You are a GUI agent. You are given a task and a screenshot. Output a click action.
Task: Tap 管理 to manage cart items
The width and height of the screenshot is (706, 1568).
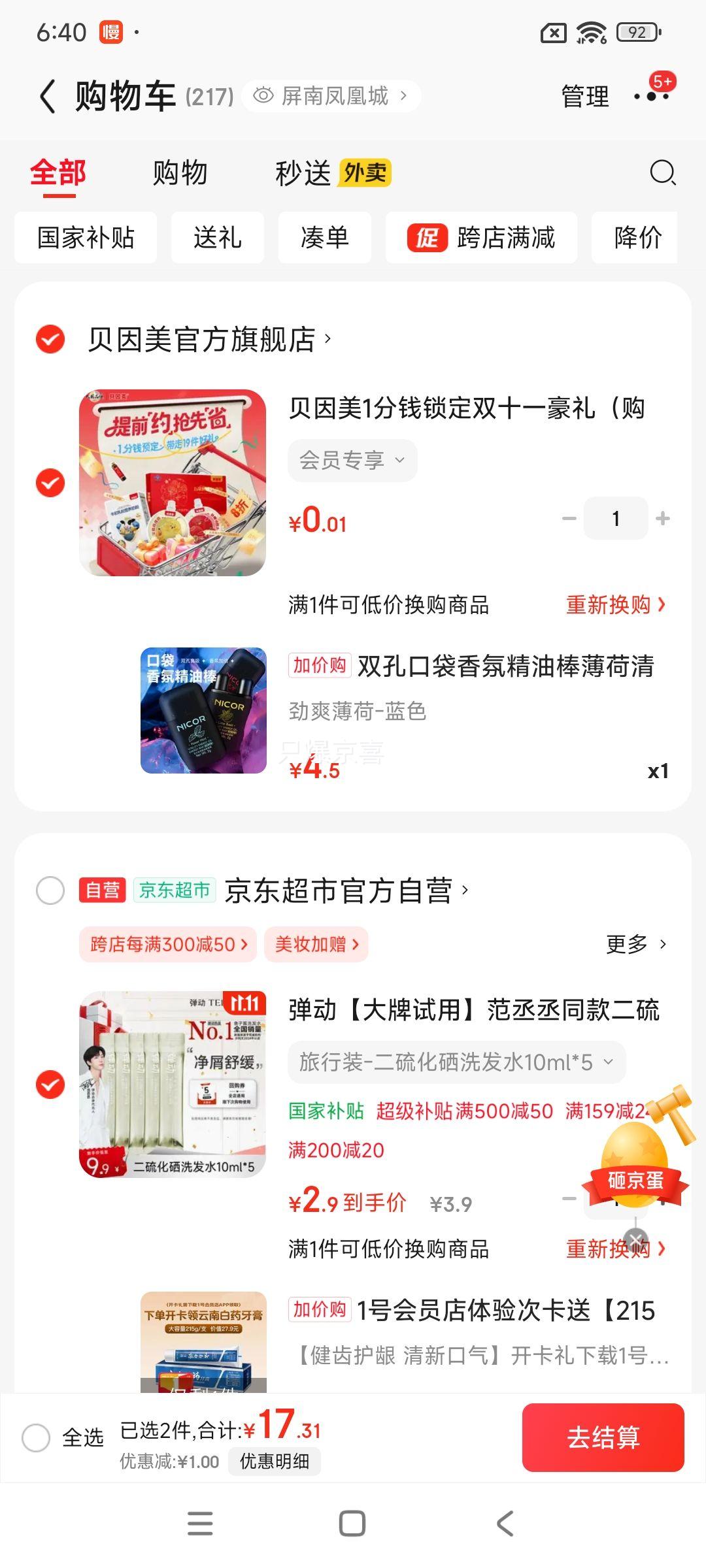[x=585, y=97]
